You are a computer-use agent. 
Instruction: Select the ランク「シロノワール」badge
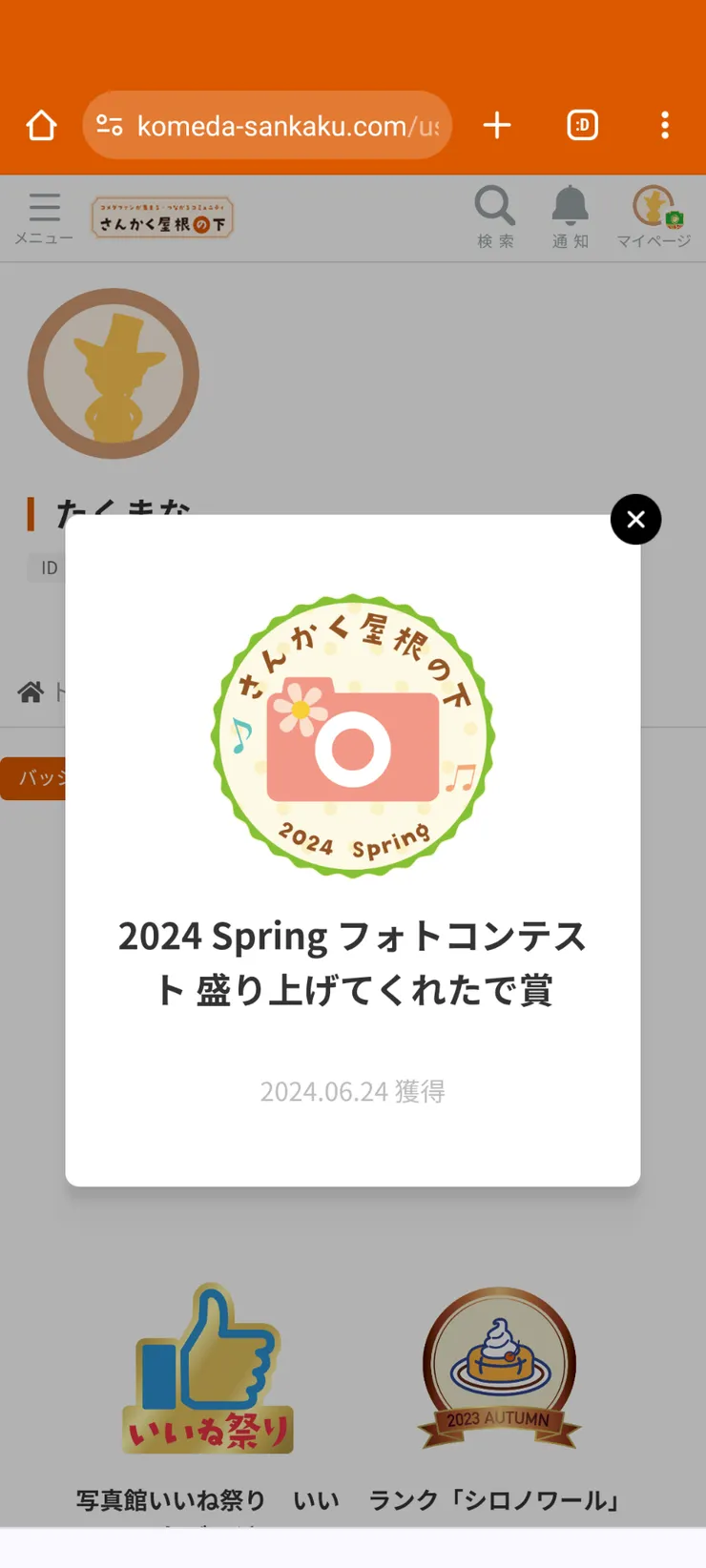point(496,1369)
